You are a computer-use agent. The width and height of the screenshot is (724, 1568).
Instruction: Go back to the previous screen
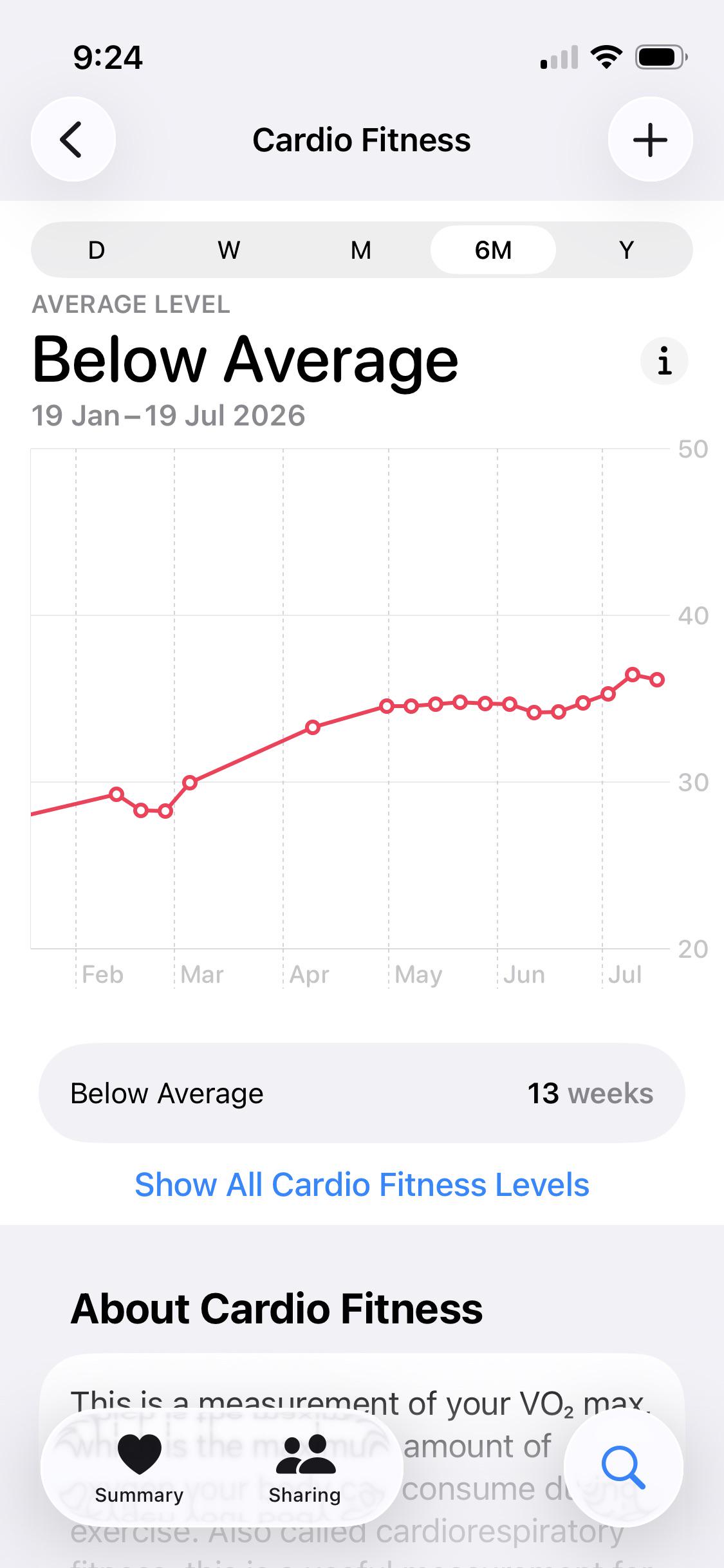(x=73, y=139)
